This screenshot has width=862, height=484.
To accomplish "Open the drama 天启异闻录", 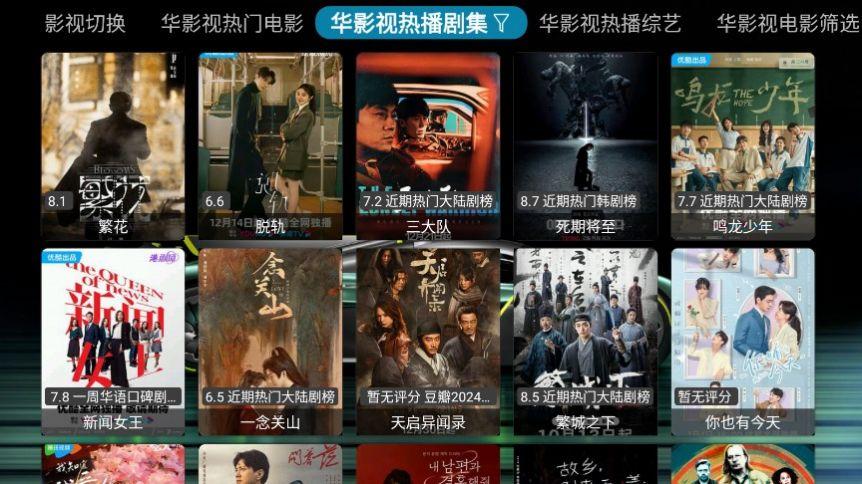I will tap(428, 335).
